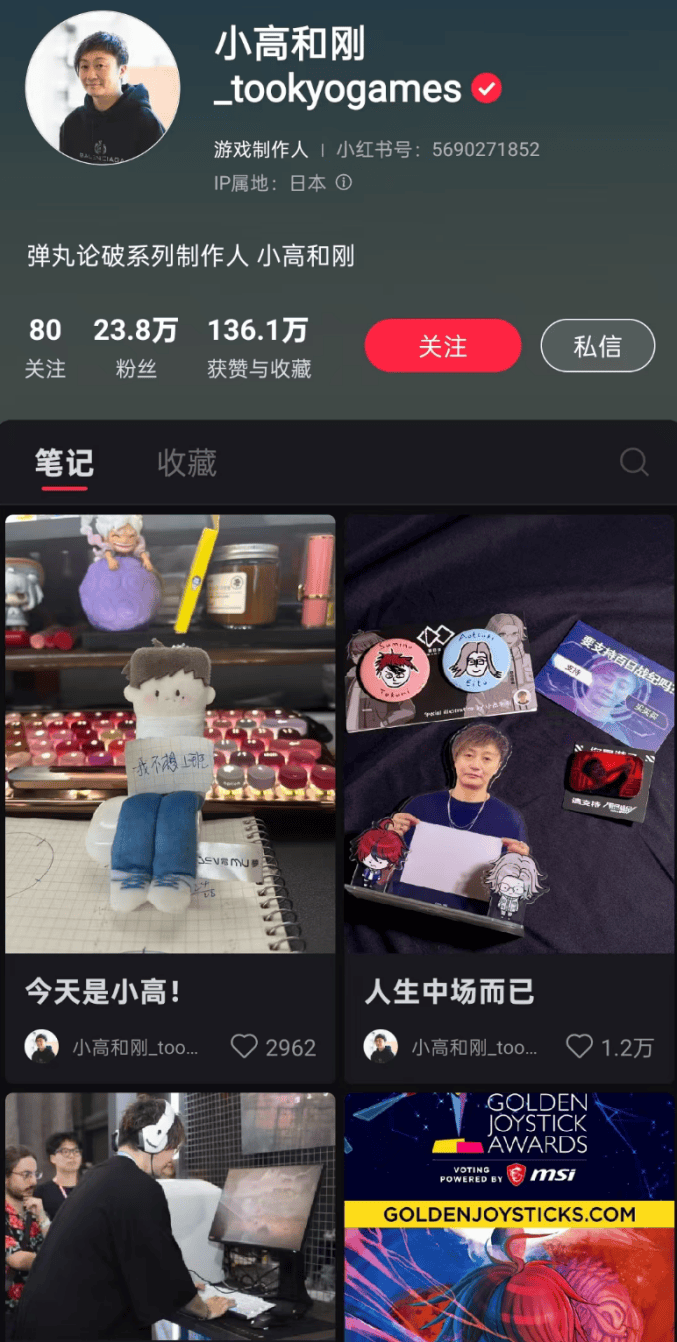Open the 23.8万 粉丝 followers list
677x1342 pixels.
135,347
